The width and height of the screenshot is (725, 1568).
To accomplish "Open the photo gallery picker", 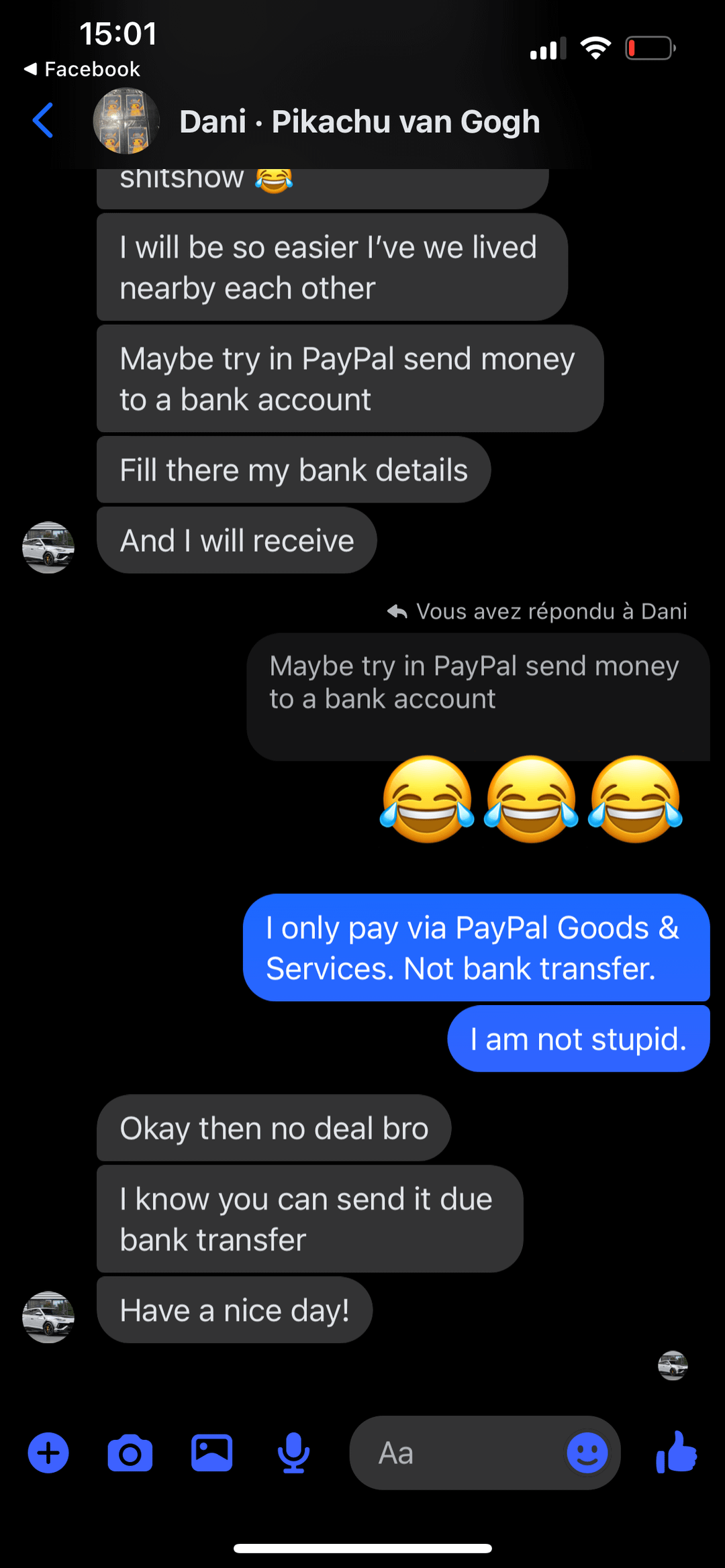I will 211,1453.
